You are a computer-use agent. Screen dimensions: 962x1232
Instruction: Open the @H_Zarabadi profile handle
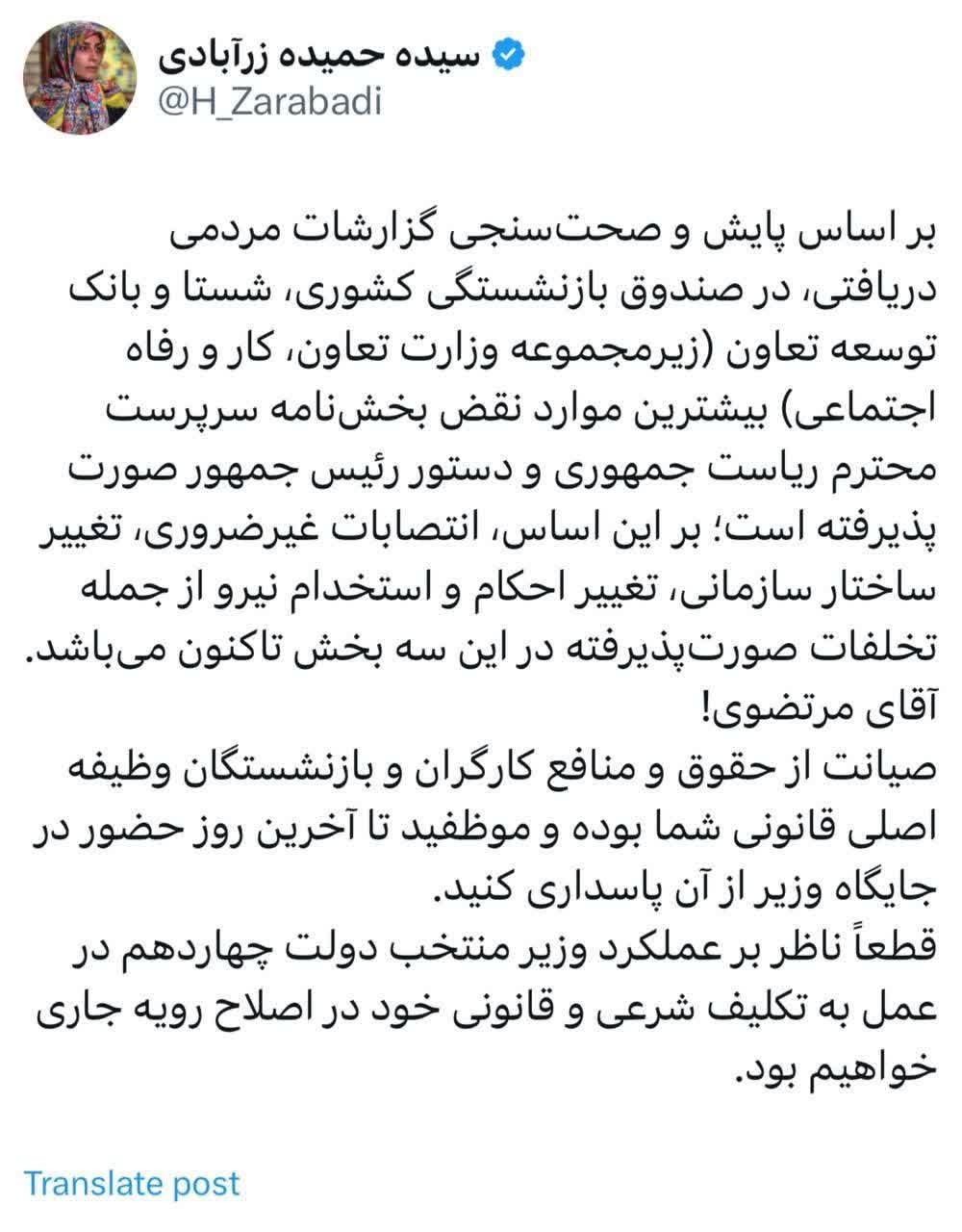click(x=269, y=101)
